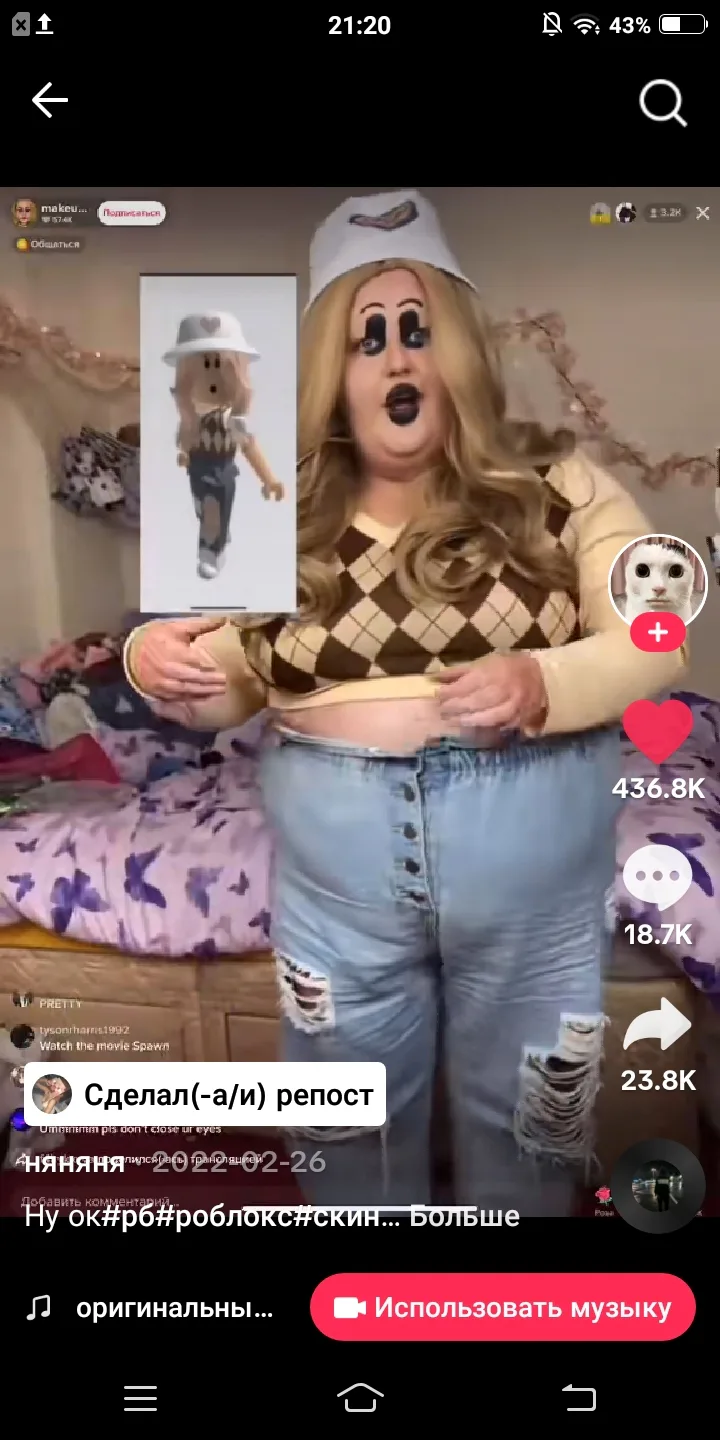Tap the Сделал(-а/и) репост label

(x=205, y=1094)
